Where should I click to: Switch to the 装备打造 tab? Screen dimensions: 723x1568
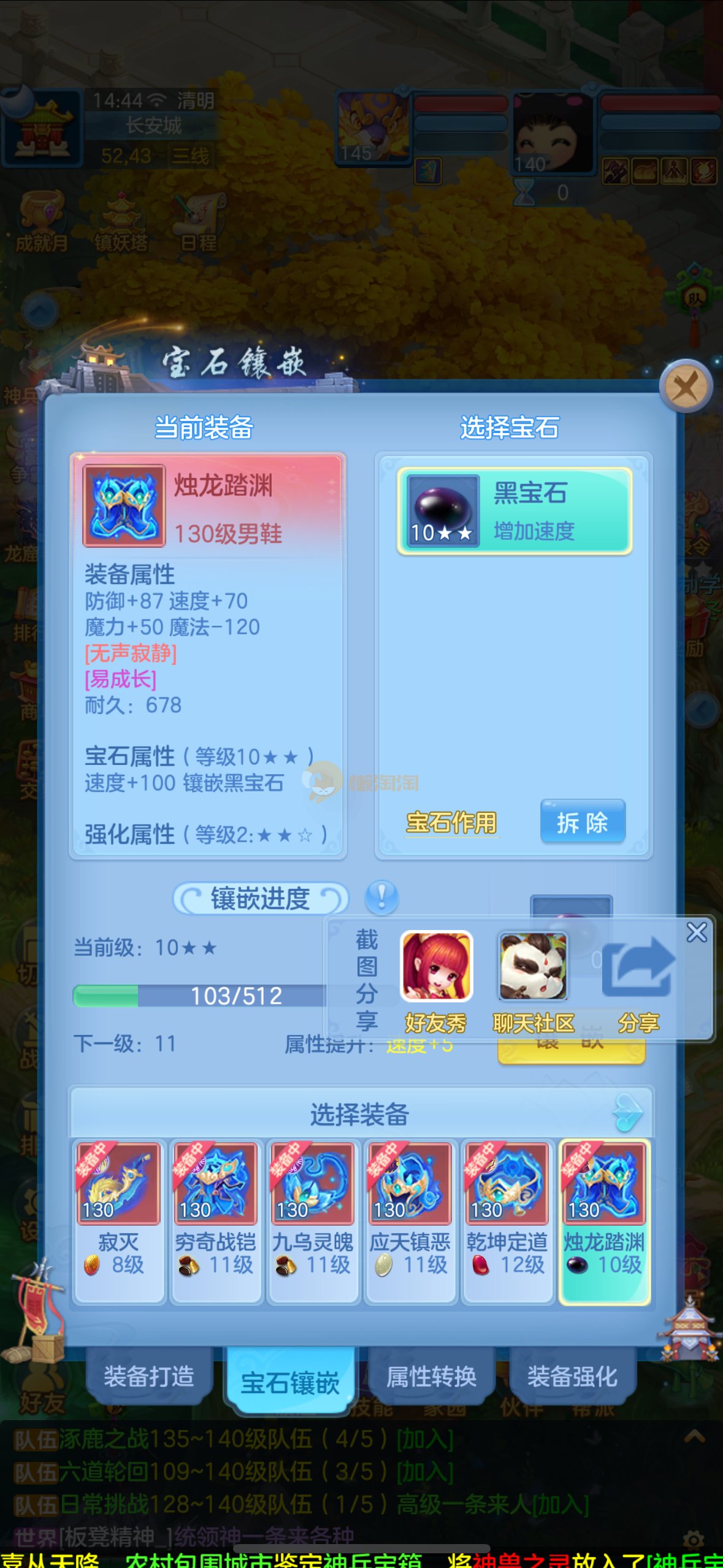149,1377
